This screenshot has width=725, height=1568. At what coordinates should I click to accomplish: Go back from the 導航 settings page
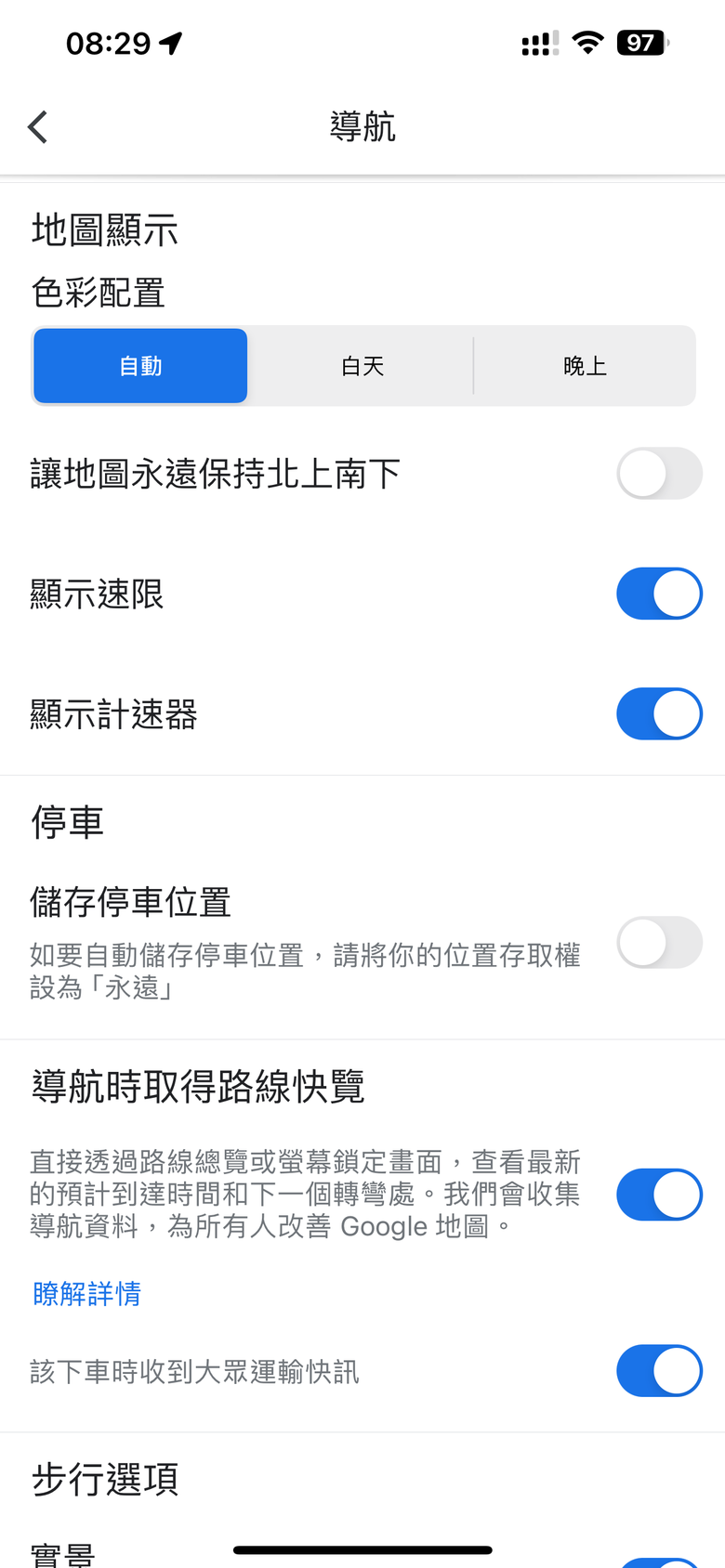pyautogui.click(x=38, y=127)
